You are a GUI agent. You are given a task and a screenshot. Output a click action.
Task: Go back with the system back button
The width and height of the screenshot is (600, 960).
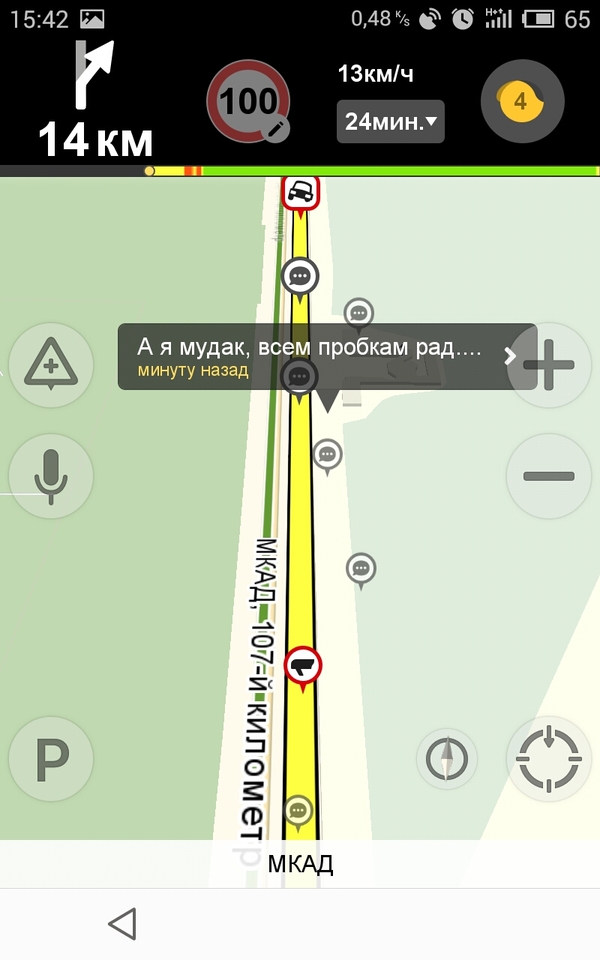tap(122, 924)
